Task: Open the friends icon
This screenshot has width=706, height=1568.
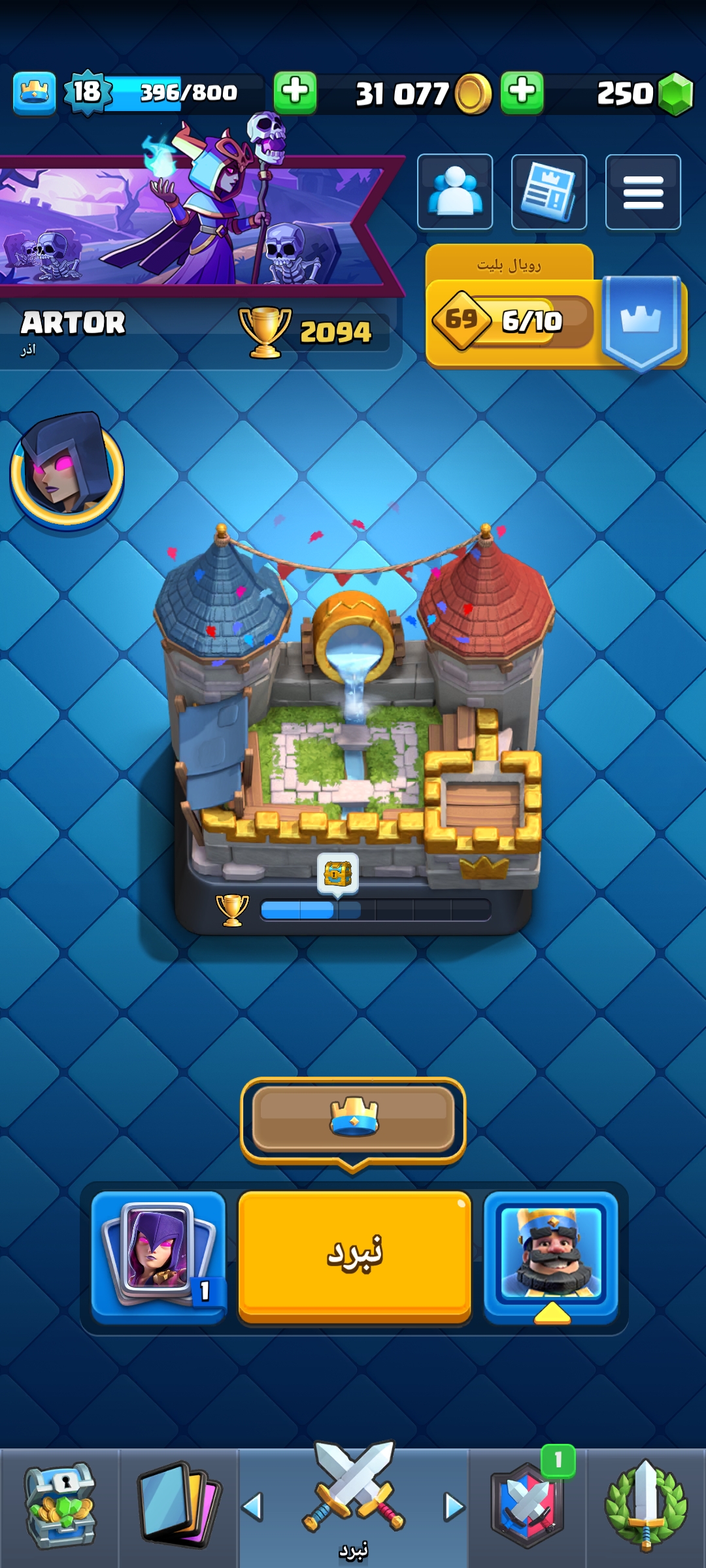Action: pos(455,191)
